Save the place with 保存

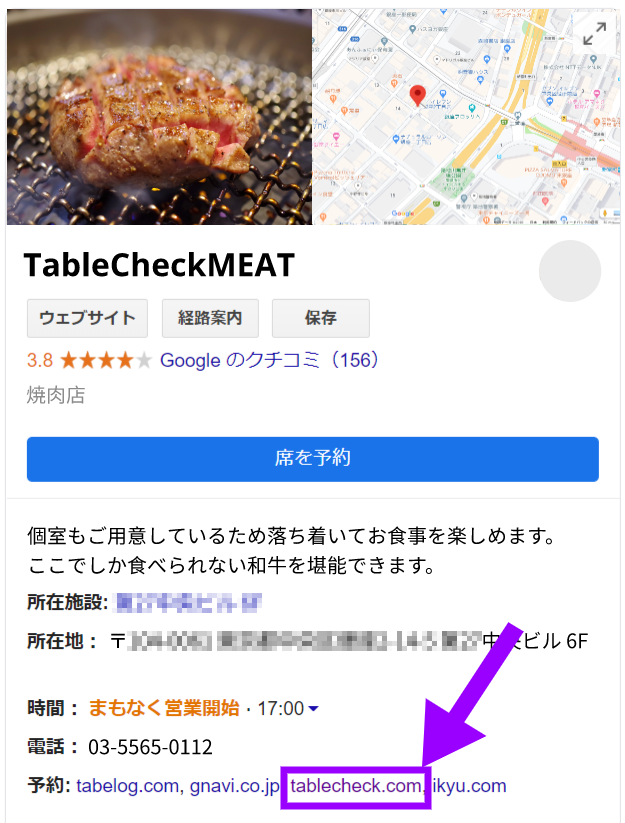coord(320,318)
